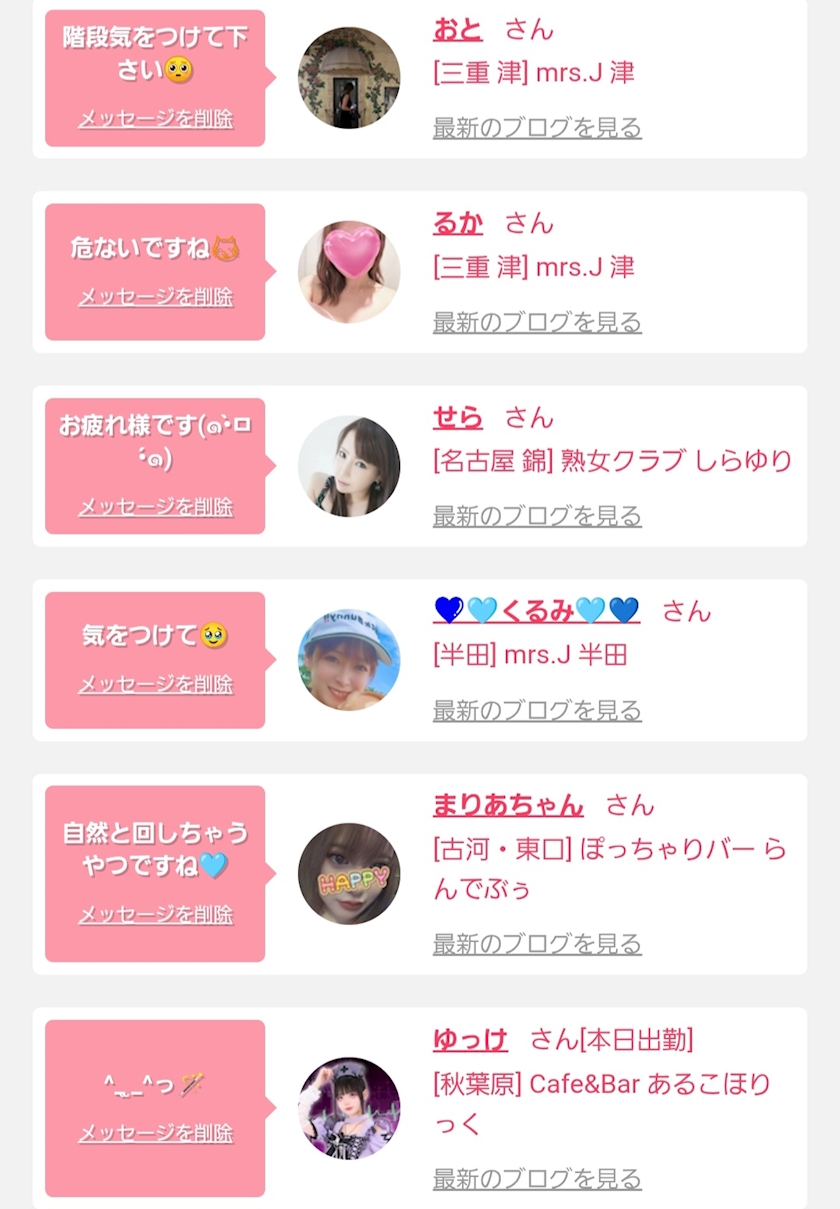Open まりあちゃん's profile name link

click(x=508, y=804)
